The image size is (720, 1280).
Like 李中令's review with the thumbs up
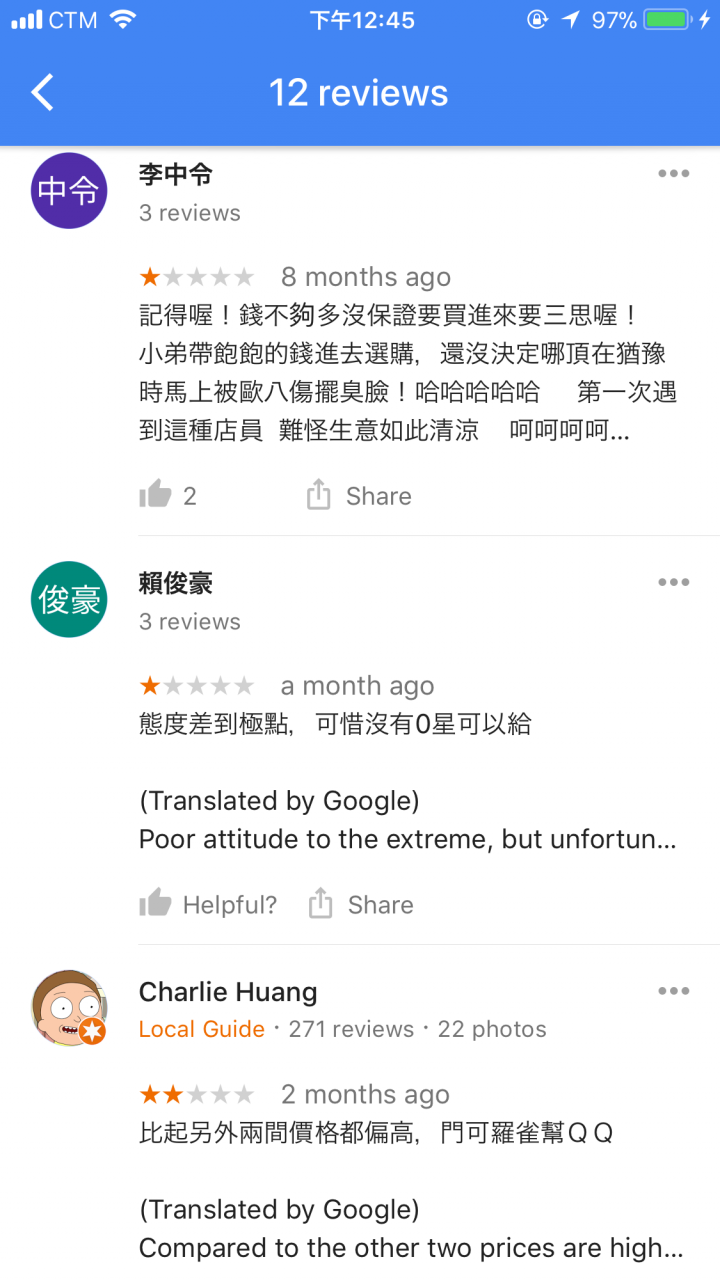pyautogui.click(x=156, y=495)
